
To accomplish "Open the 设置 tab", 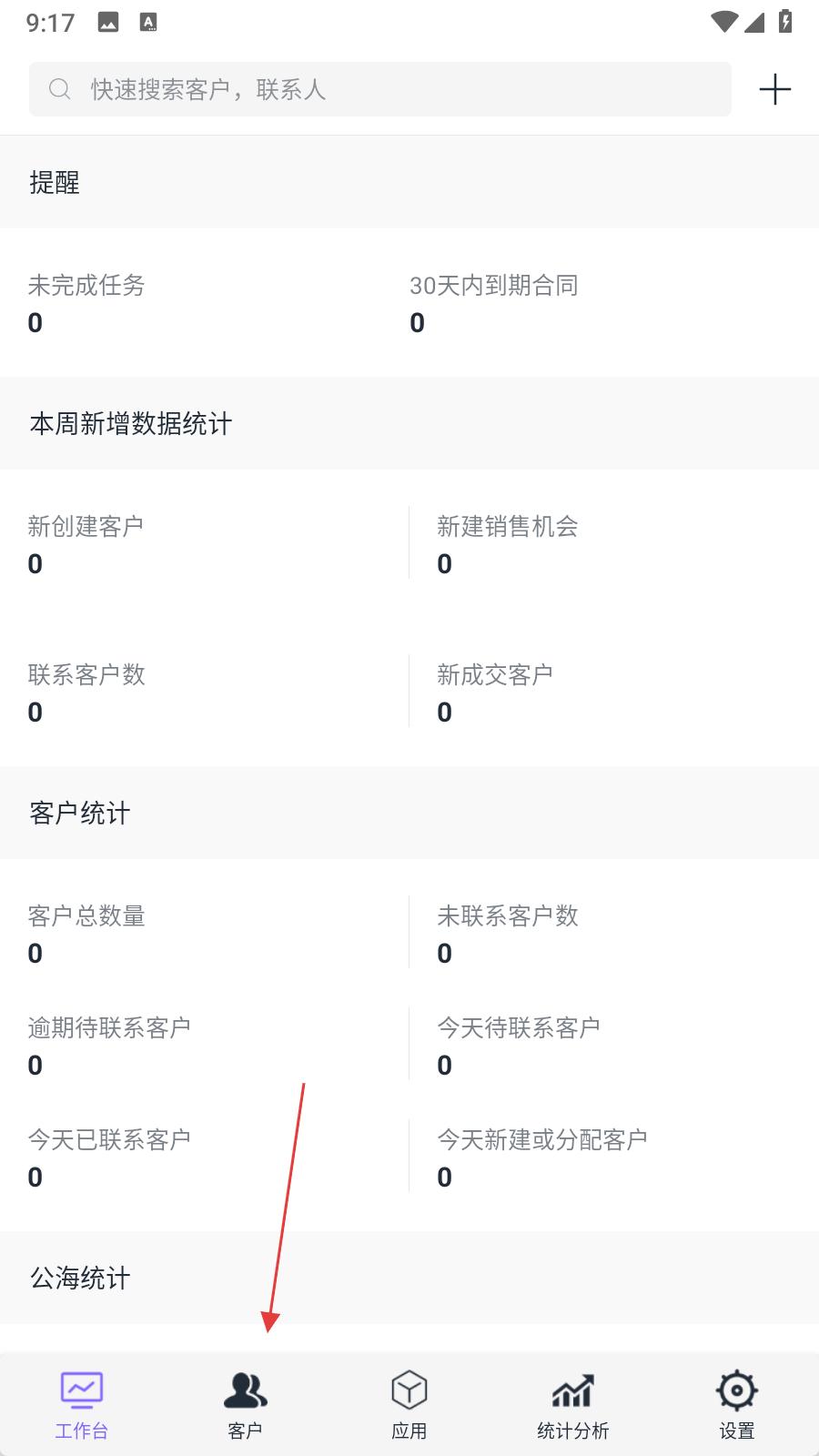I will 737,1406.
